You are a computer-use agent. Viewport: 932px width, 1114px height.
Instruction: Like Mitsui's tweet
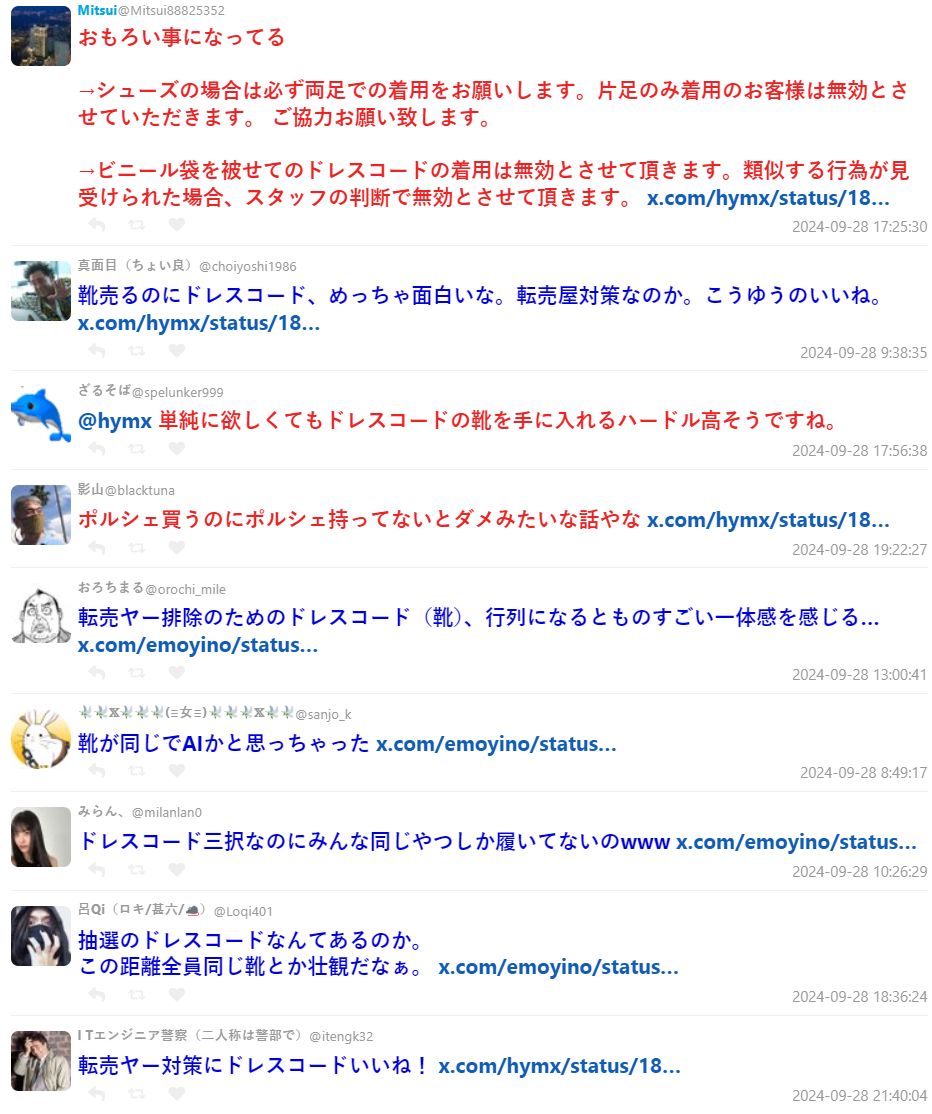click(176, 224)
